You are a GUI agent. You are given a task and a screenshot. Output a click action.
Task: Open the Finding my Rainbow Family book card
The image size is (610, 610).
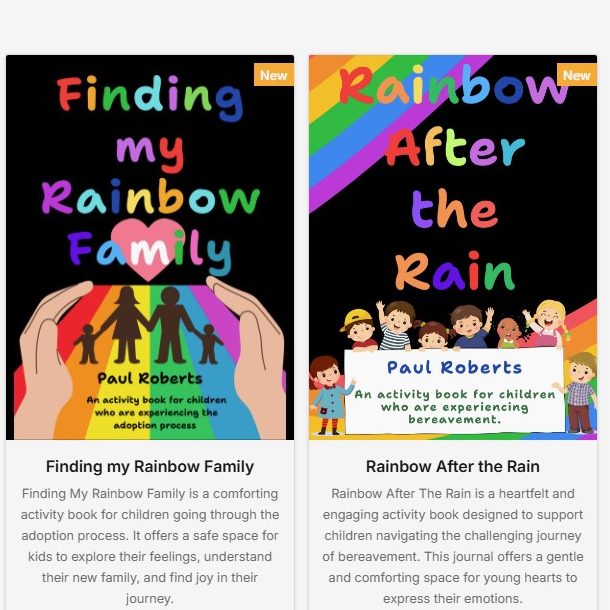[x=150, y=466]
